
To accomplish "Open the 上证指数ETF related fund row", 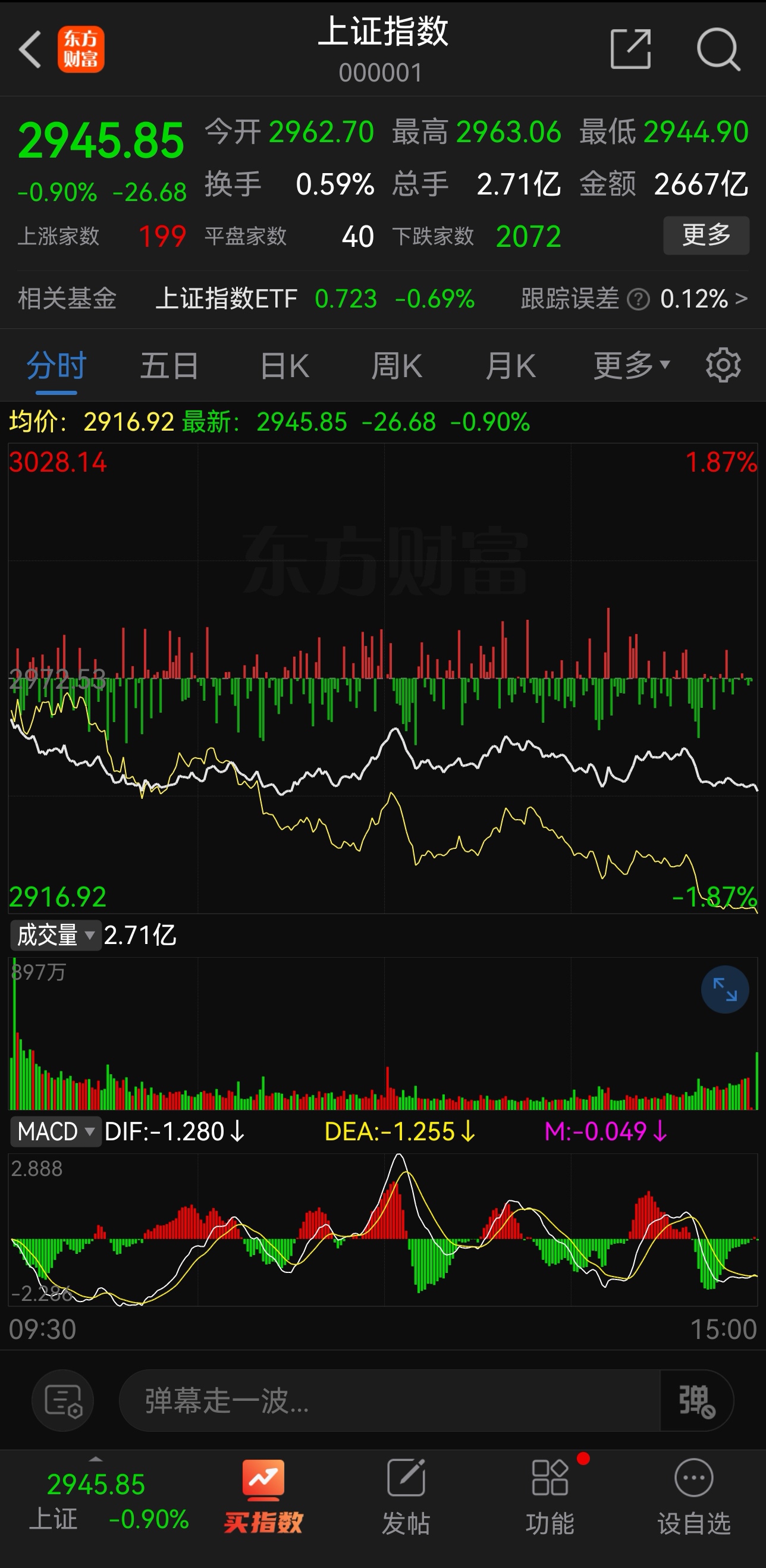I will coord(314,299).
